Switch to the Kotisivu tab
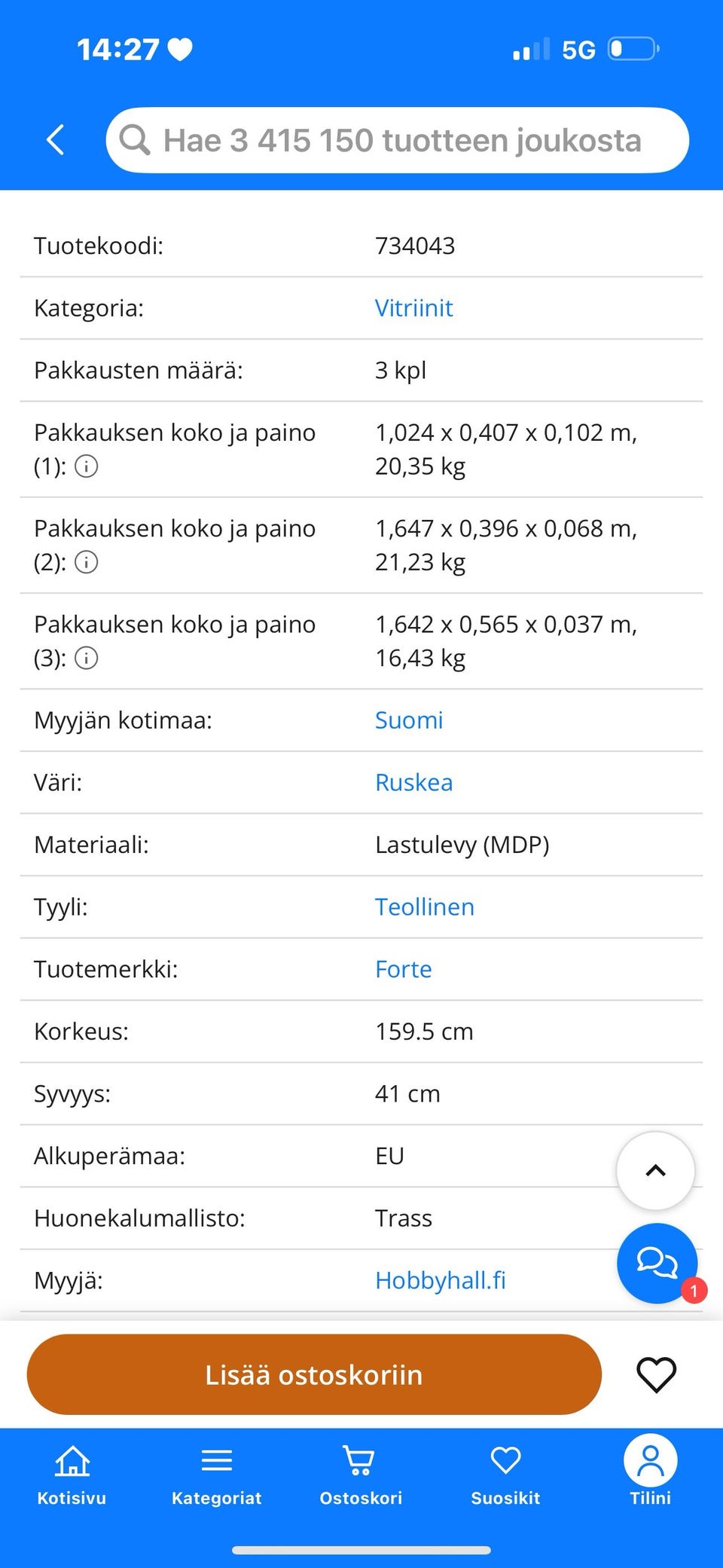The width and height of the screenshot is (723, 1568). 72,1477
